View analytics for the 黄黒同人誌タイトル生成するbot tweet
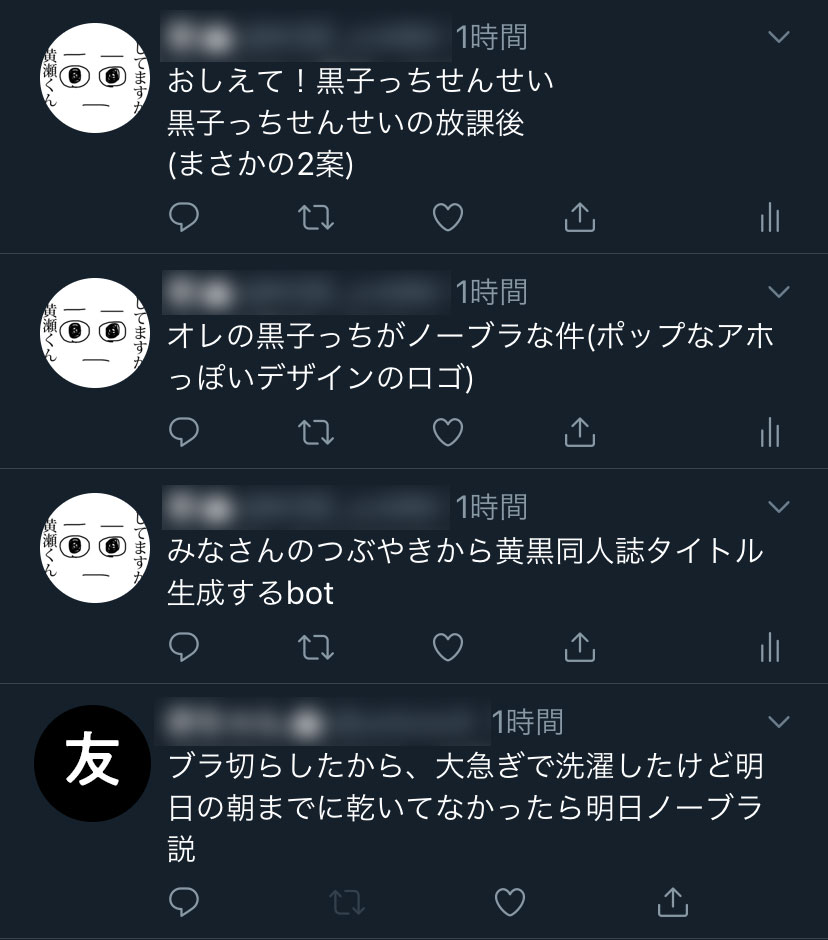This screenshot has height=940, width=828. tap(769, 647)
